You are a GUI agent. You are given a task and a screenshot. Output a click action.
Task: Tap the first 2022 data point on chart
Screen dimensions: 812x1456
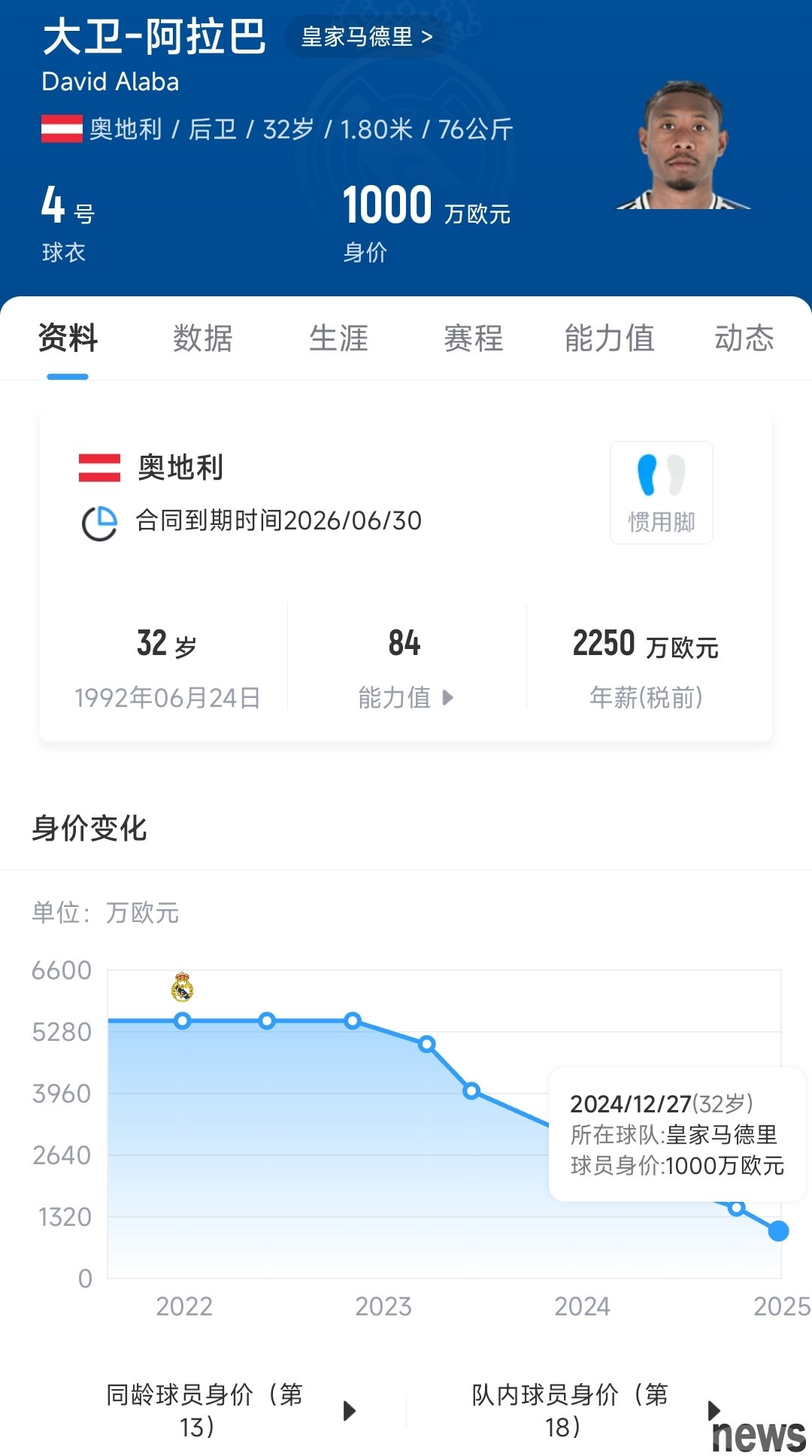click(183, 1021)
